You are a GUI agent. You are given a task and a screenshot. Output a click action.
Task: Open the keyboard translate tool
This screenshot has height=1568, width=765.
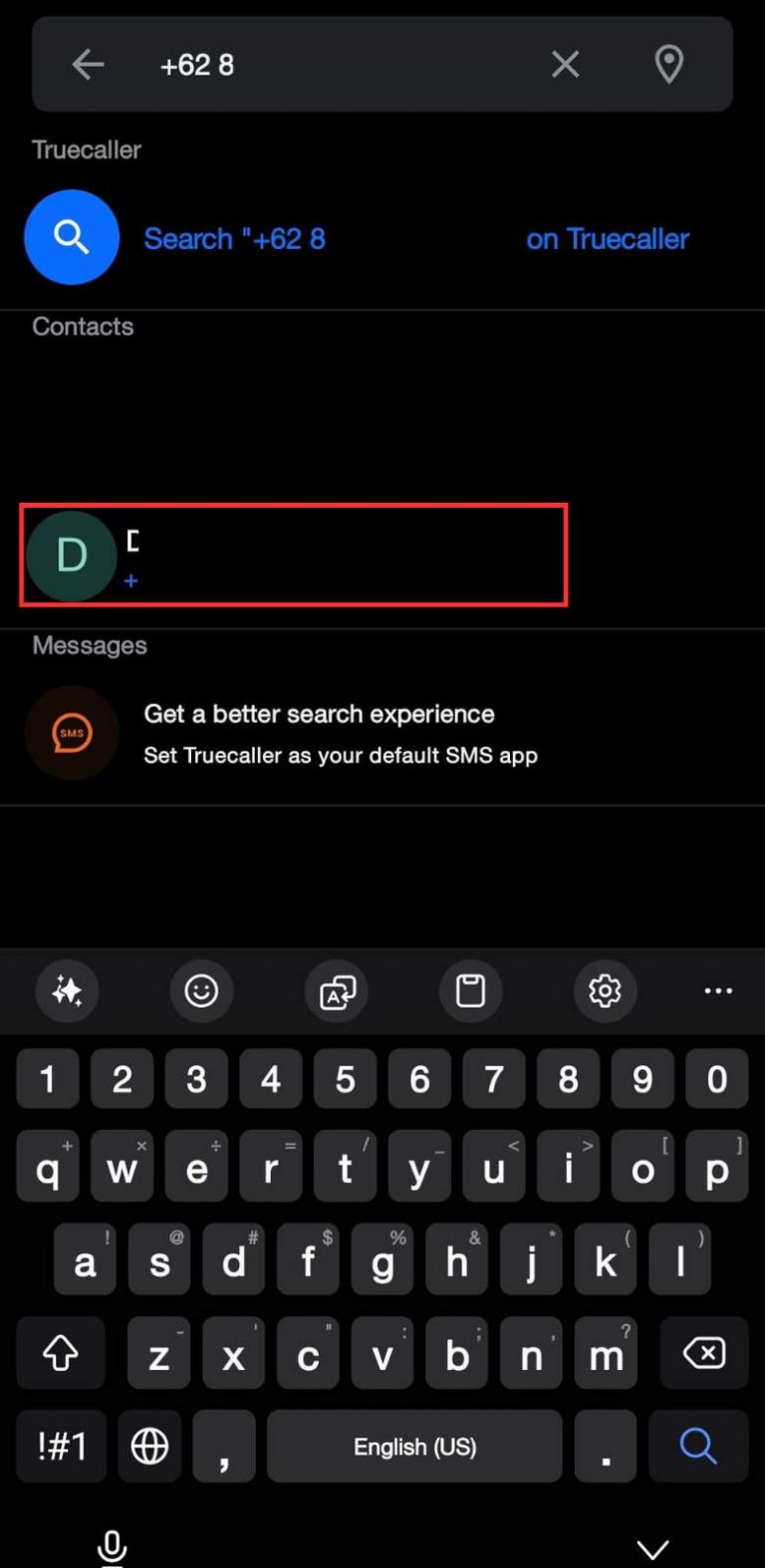[x=337, y=991]
